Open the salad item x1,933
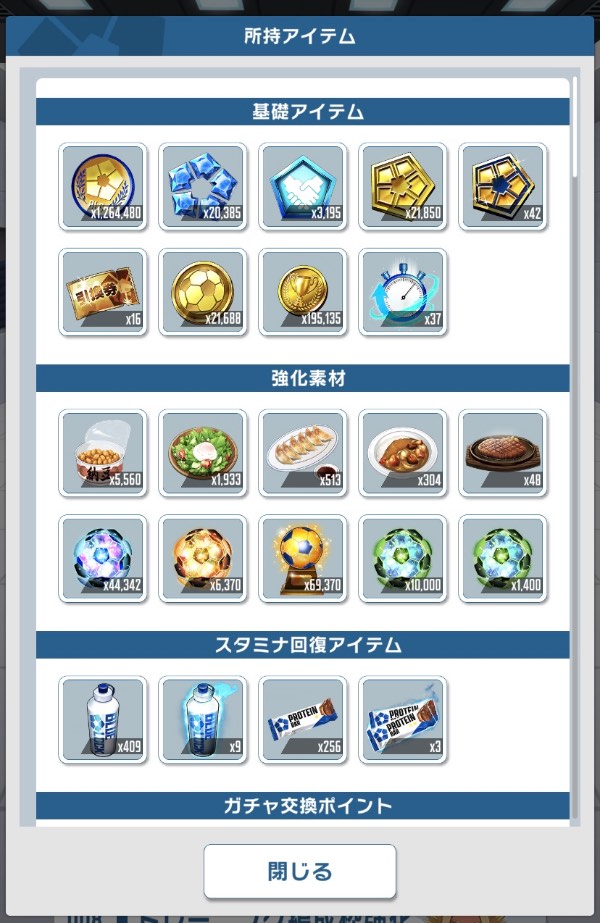The image size is (600, 923). pos(203,453)
